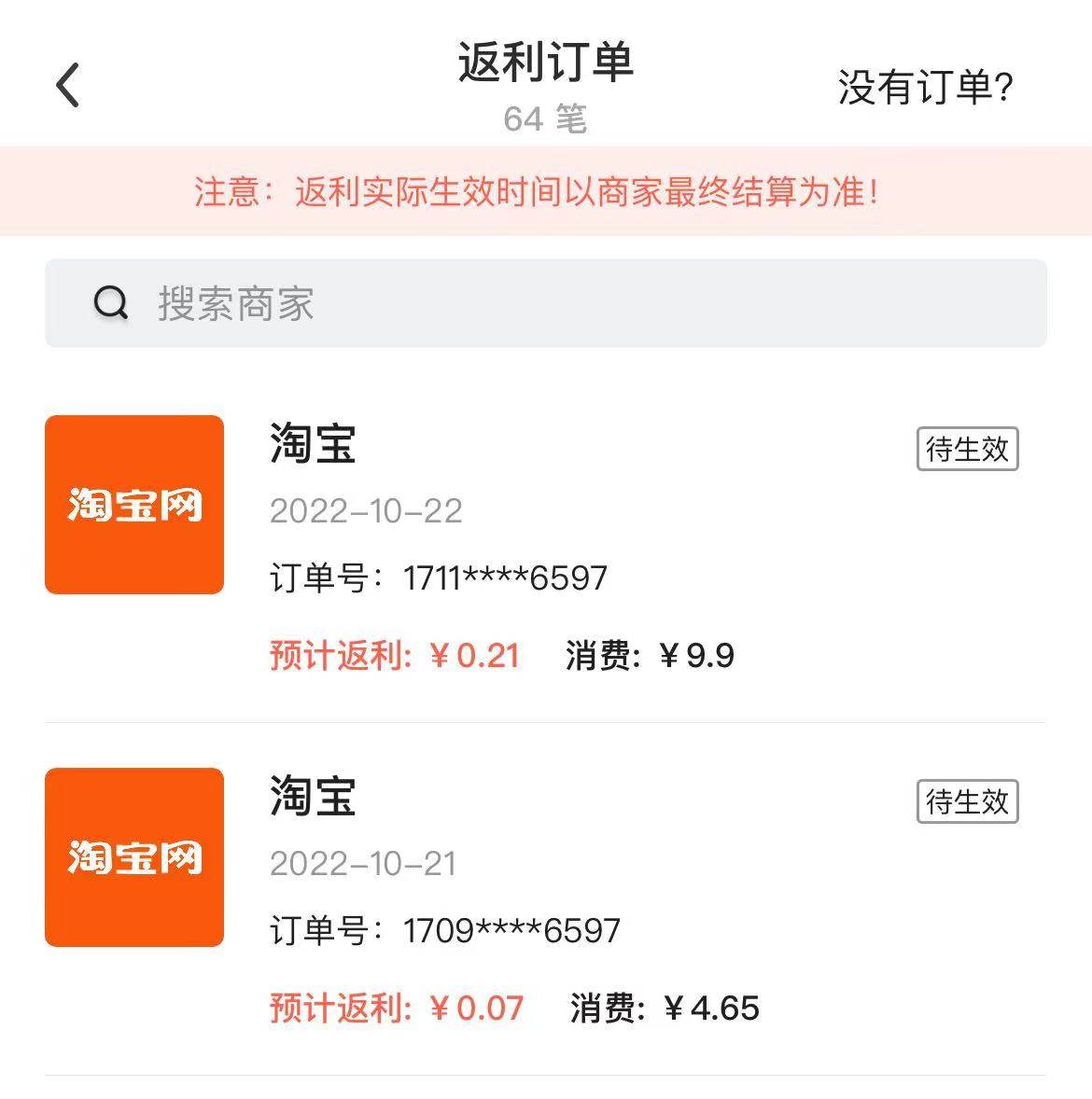The width and height of the screenshot is (1092, 1099).
Task: Go back from the 返利订单 page
Action: click(68, 86)
